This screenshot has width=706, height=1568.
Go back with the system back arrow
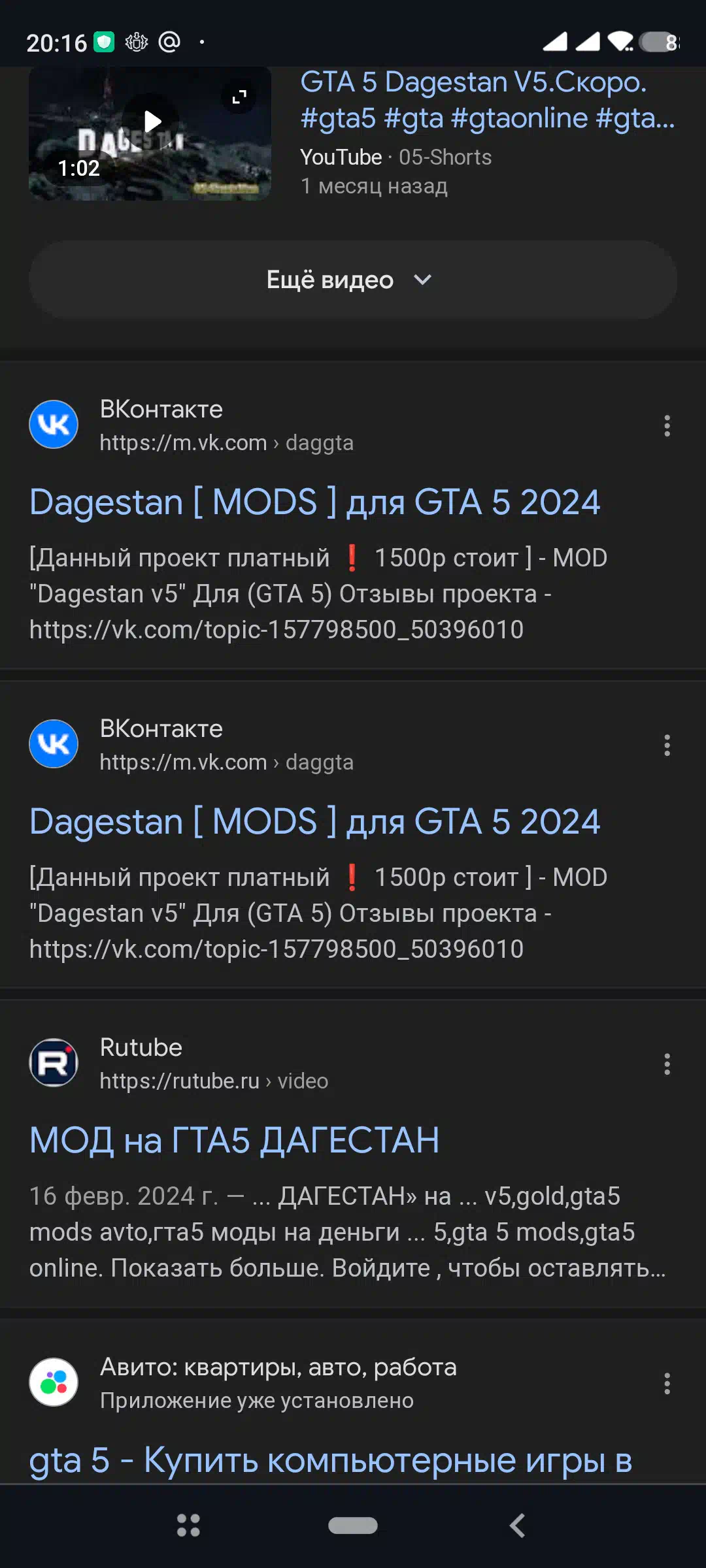click(x=517, y=1526)
